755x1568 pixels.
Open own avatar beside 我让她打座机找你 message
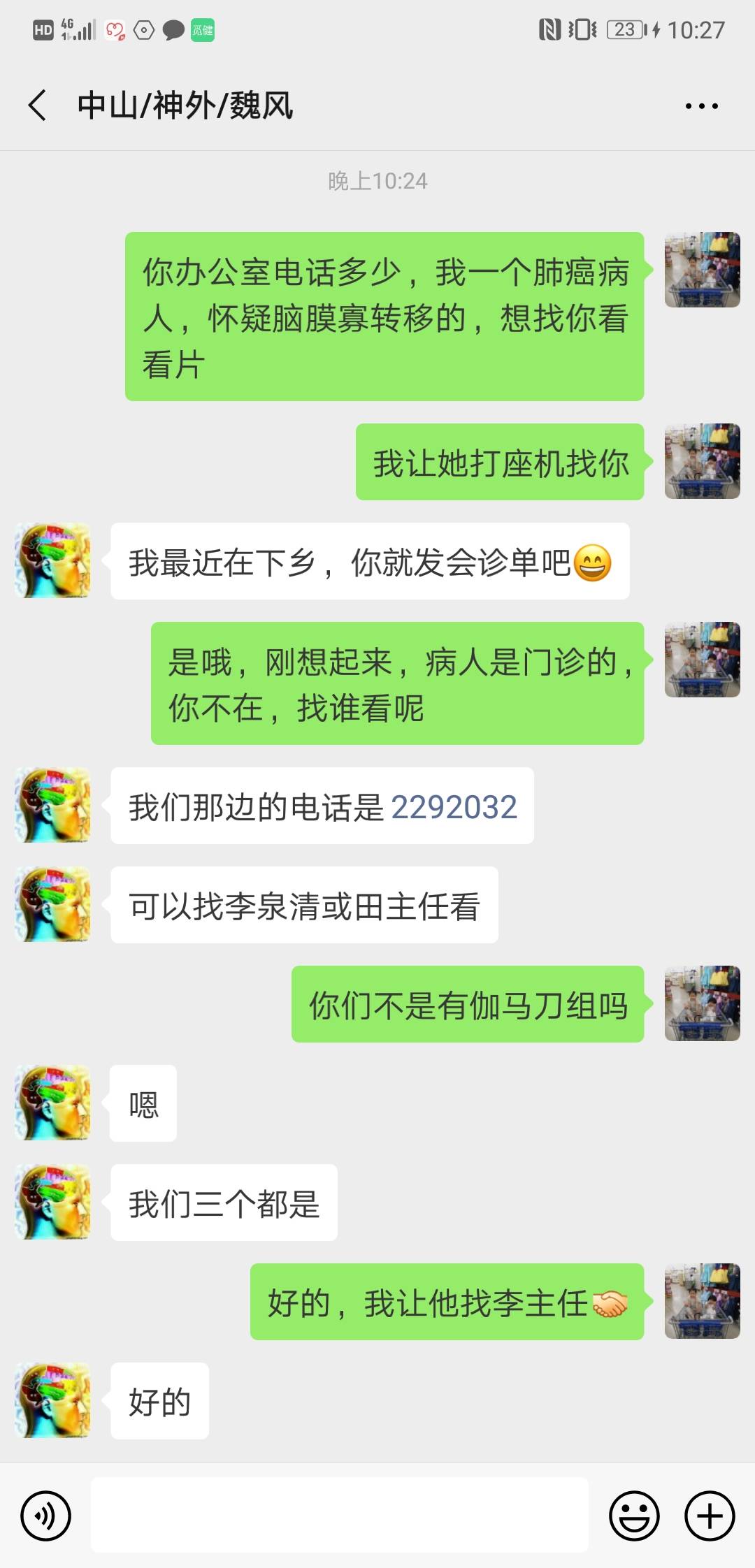coord(702,461)
